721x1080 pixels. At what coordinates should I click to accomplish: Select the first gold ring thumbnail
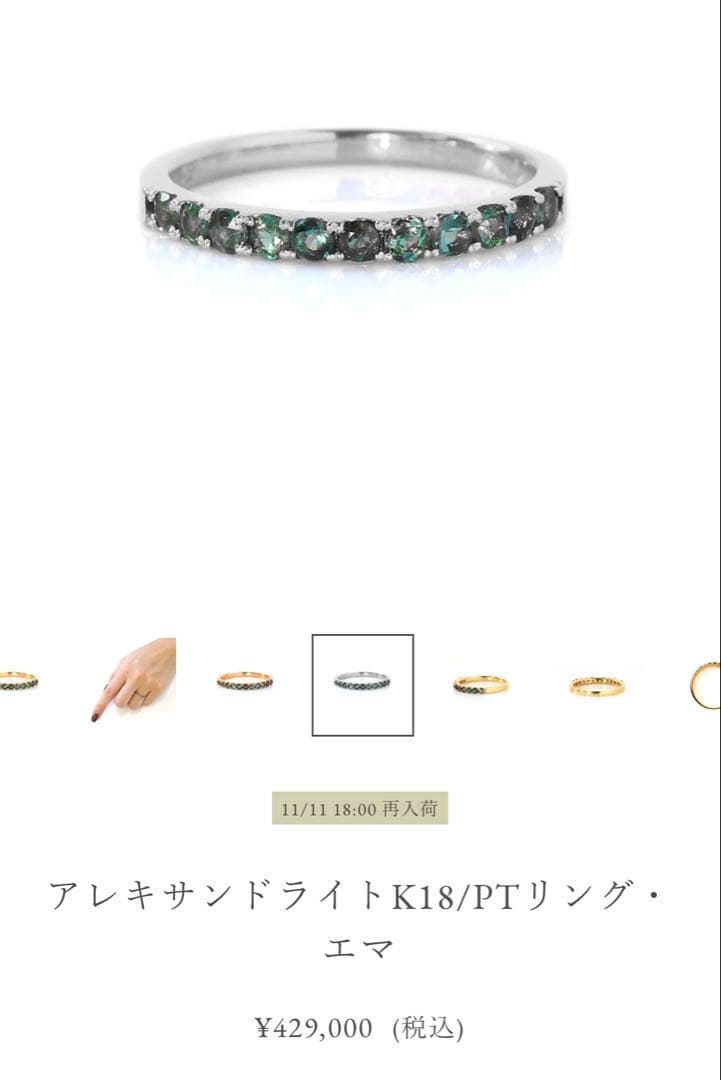(x=240, y=682)
